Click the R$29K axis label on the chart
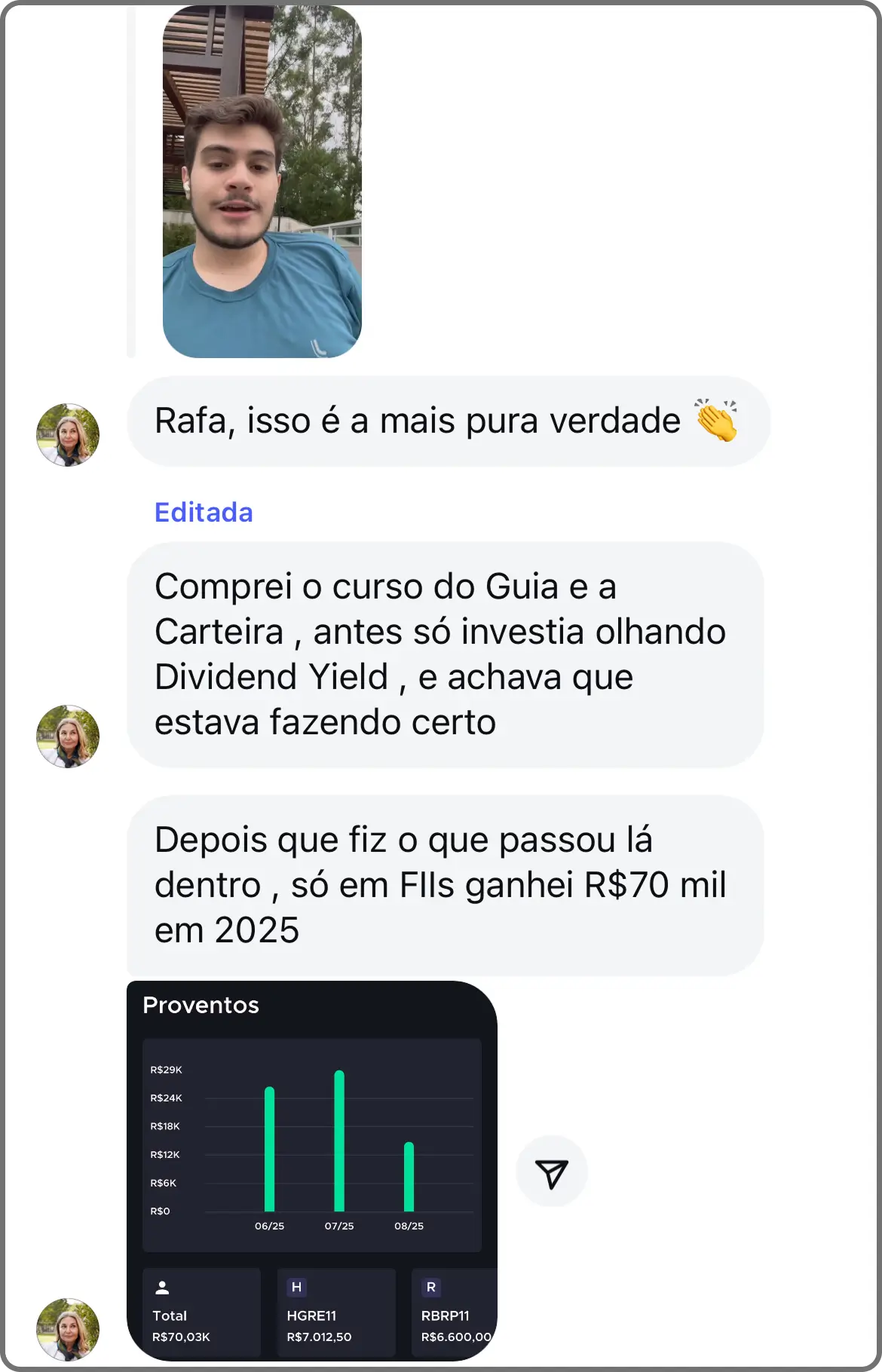 pyautogui.click(x=165, y=1070)
